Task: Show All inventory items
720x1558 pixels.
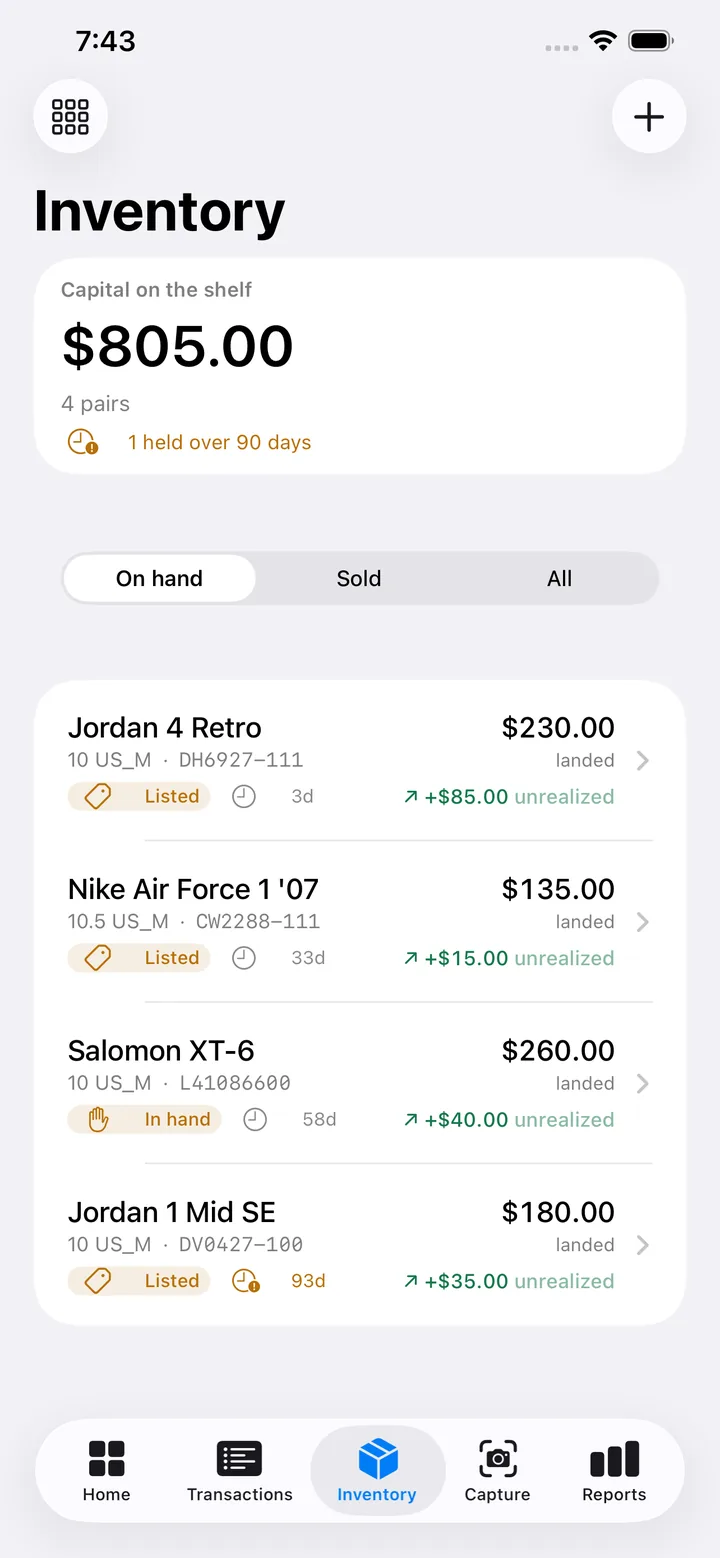Action: [x=560, y=578]
